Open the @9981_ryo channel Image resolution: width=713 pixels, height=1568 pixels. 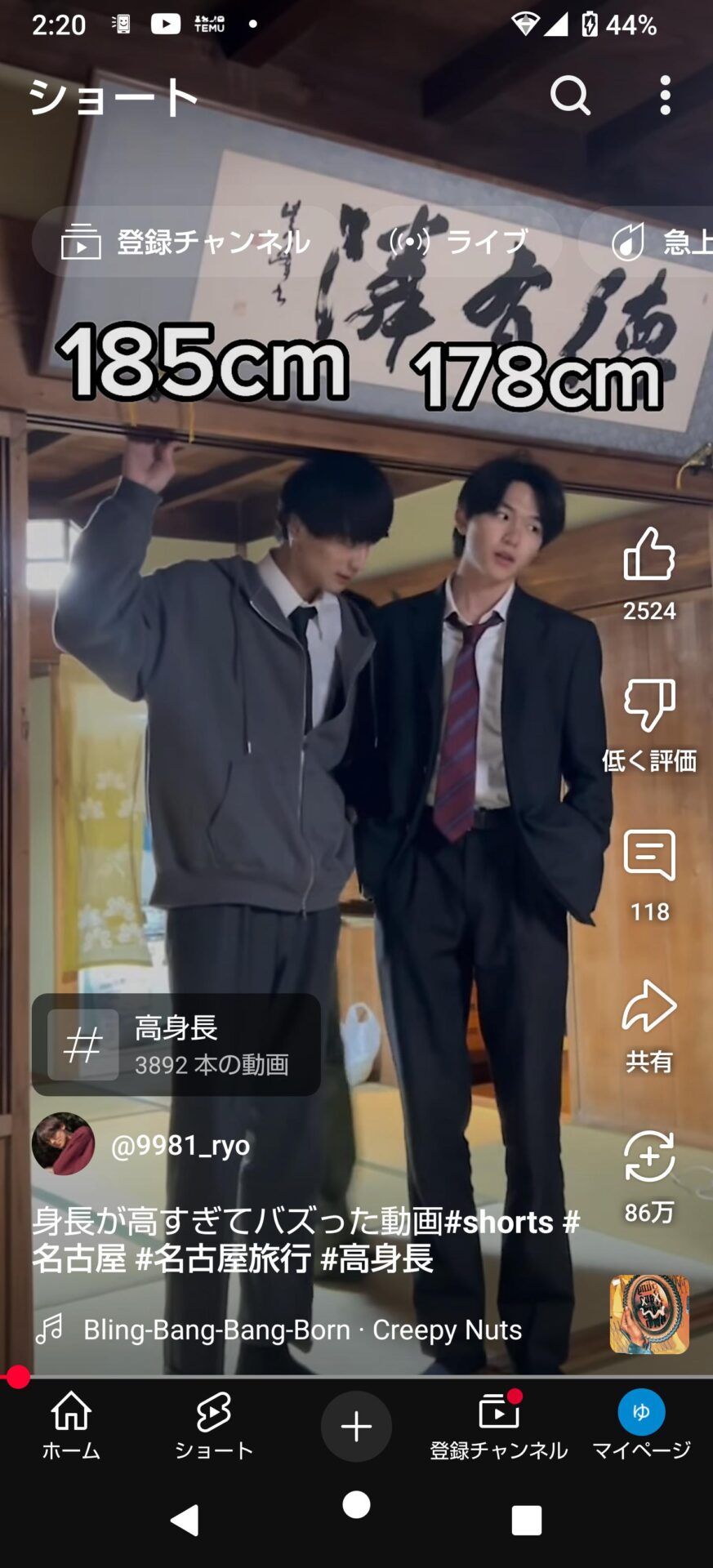(x=180, y=1145)
